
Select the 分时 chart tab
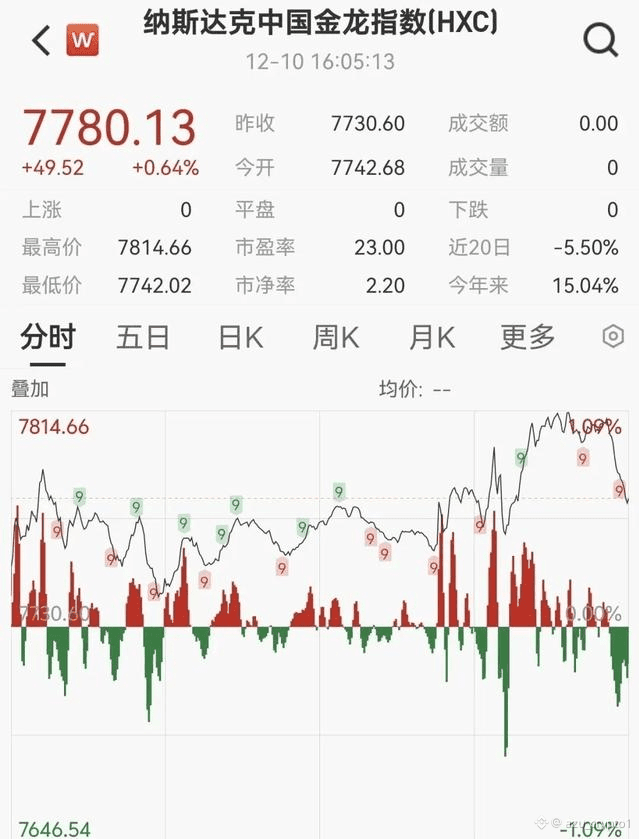47,337
